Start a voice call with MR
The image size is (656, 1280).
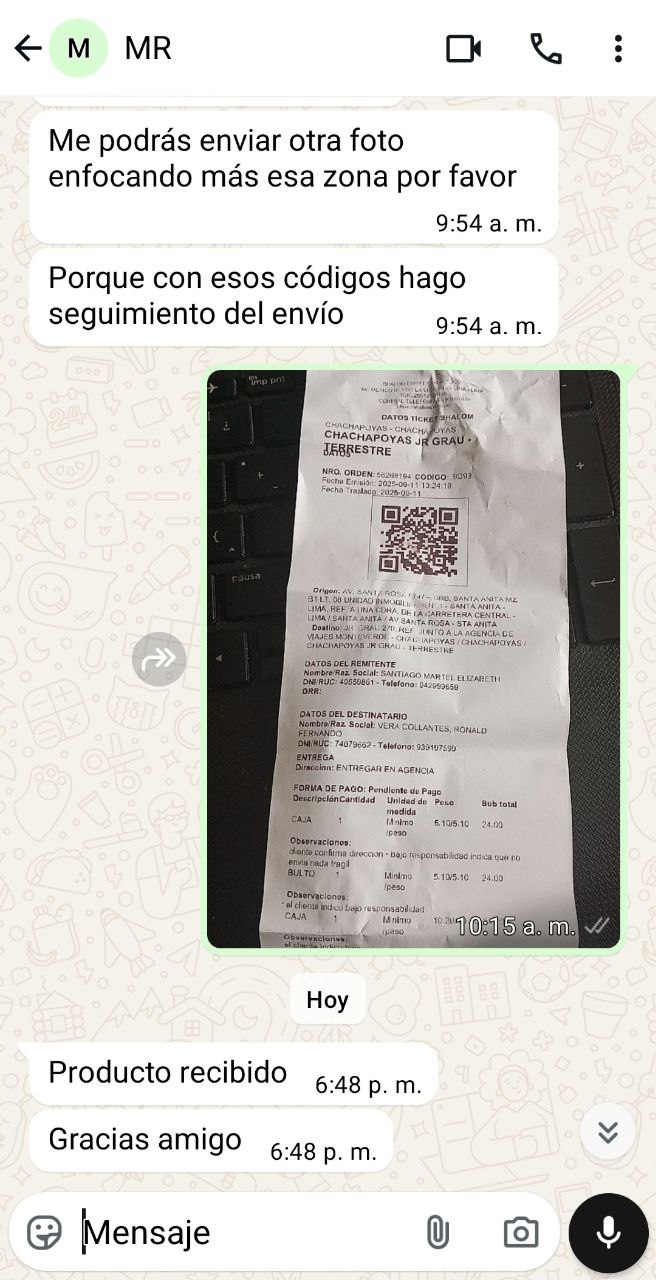coord(545,48)
